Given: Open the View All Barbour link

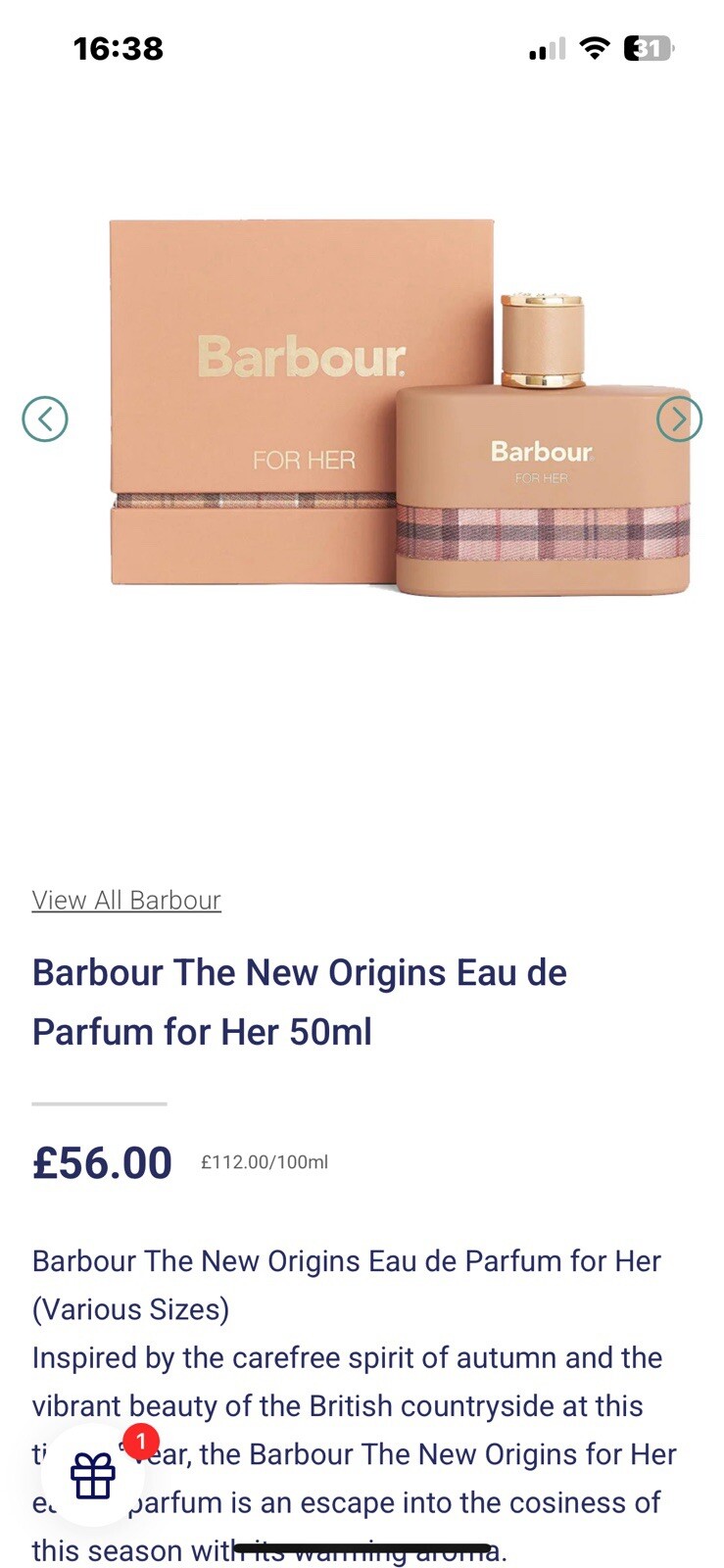Looking at the screenshot, I should click(126, 900).
